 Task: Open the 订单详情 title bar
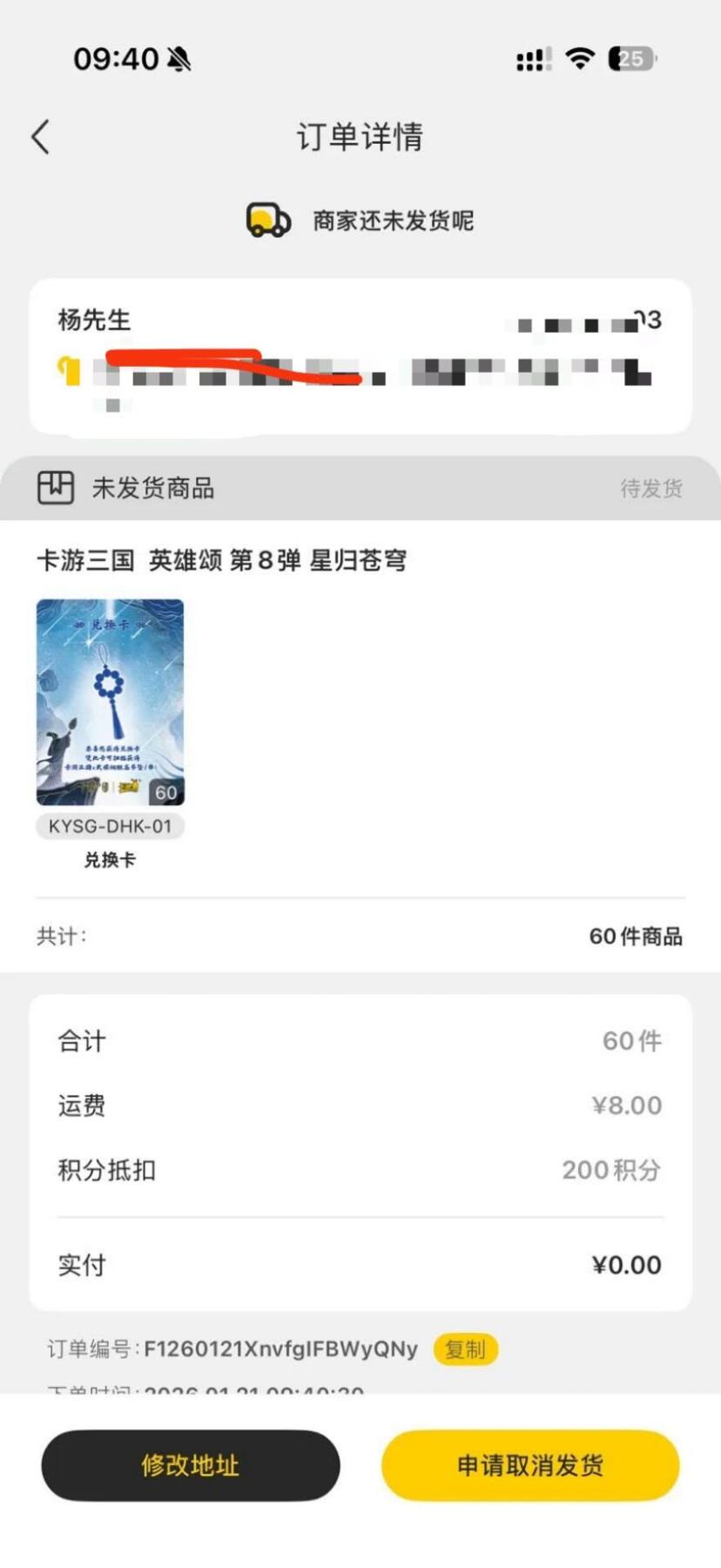(360, 137)
